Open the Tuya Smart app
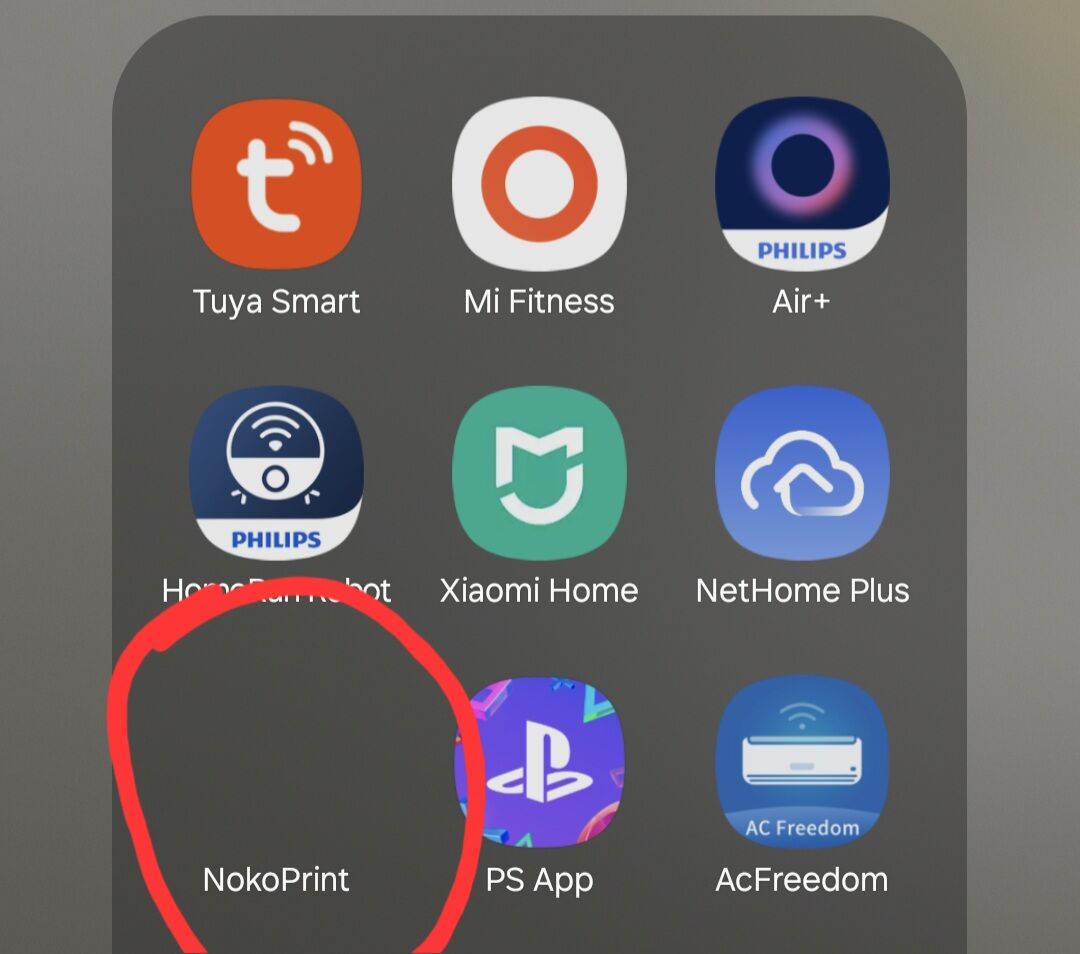Image resolution: width=1080 pixels, height=954 pixels. 276,183
